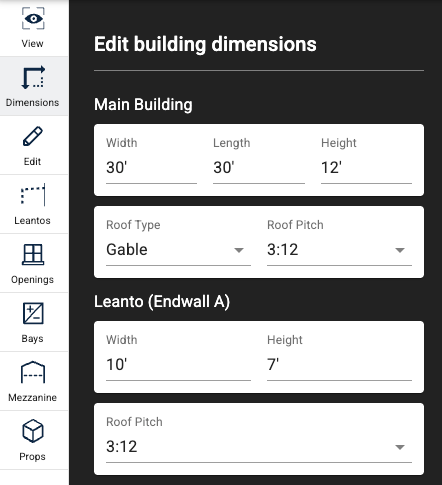The image size is (442, 485).
Task: Switch to the View tool
Action: pyautogui.click(x=33, y=28)
